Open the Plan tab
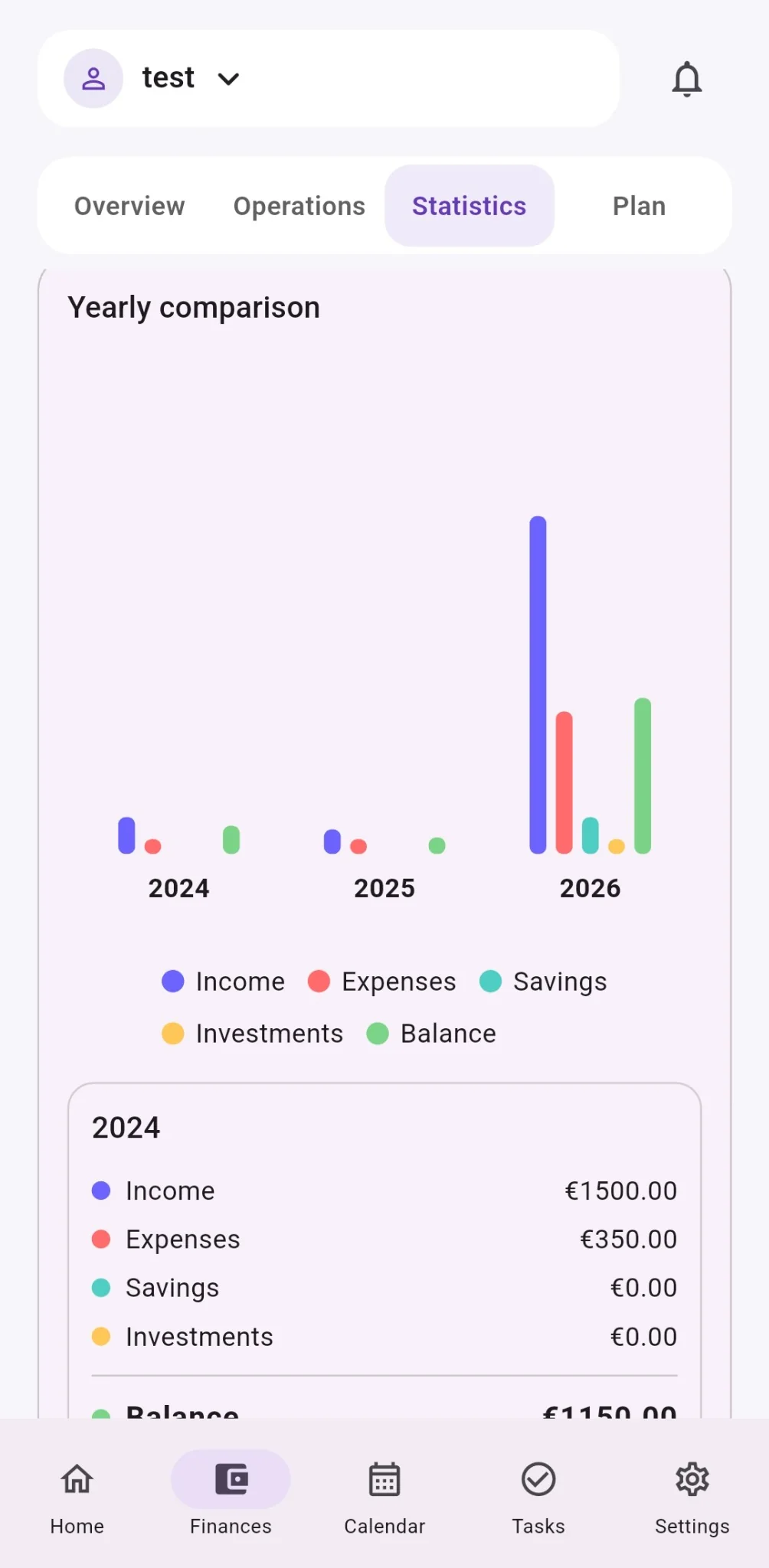769x1568 pixels. [x=639, y=206]
